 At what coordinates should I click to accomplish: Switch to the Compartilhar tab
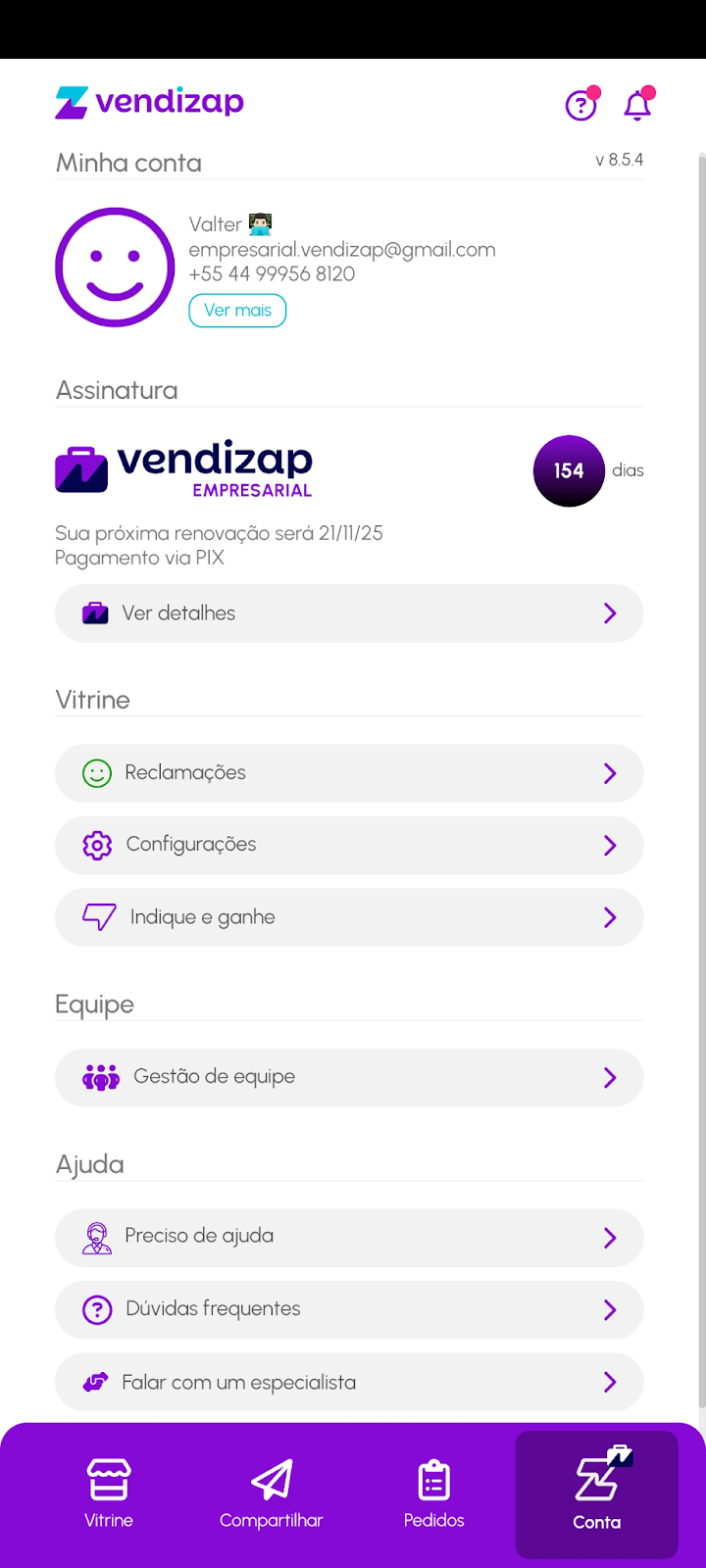tap(272, 1494)
